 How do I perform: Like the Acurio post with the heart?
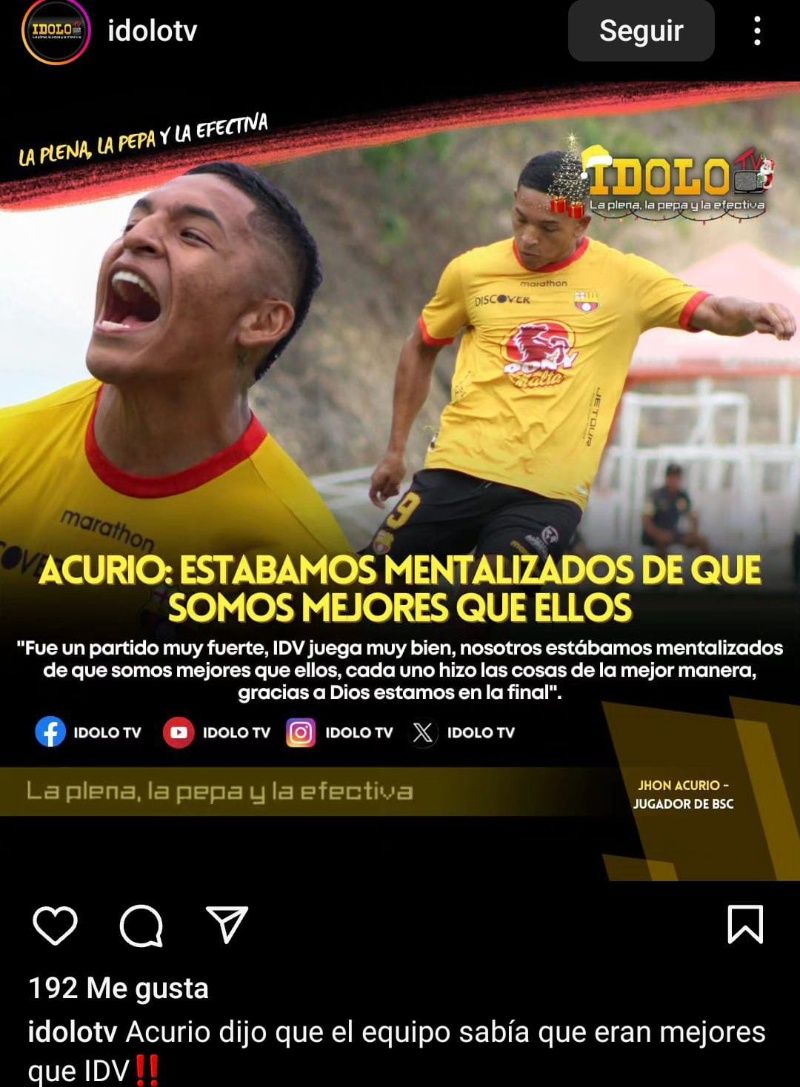click(55, 926)
